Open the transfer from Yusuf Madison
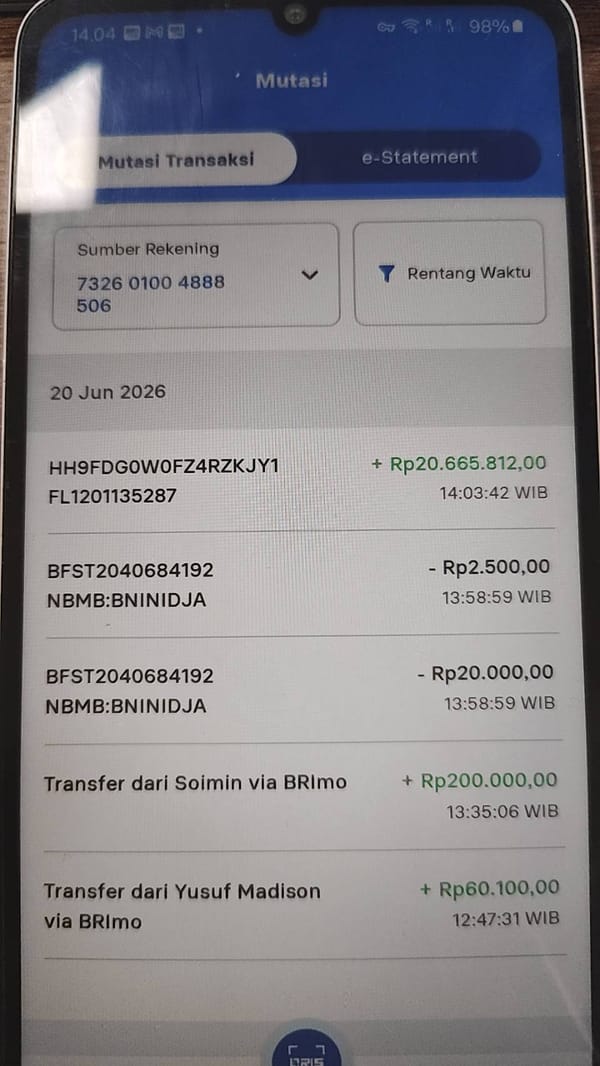The image size is (600, 1066). click(303, 904)
